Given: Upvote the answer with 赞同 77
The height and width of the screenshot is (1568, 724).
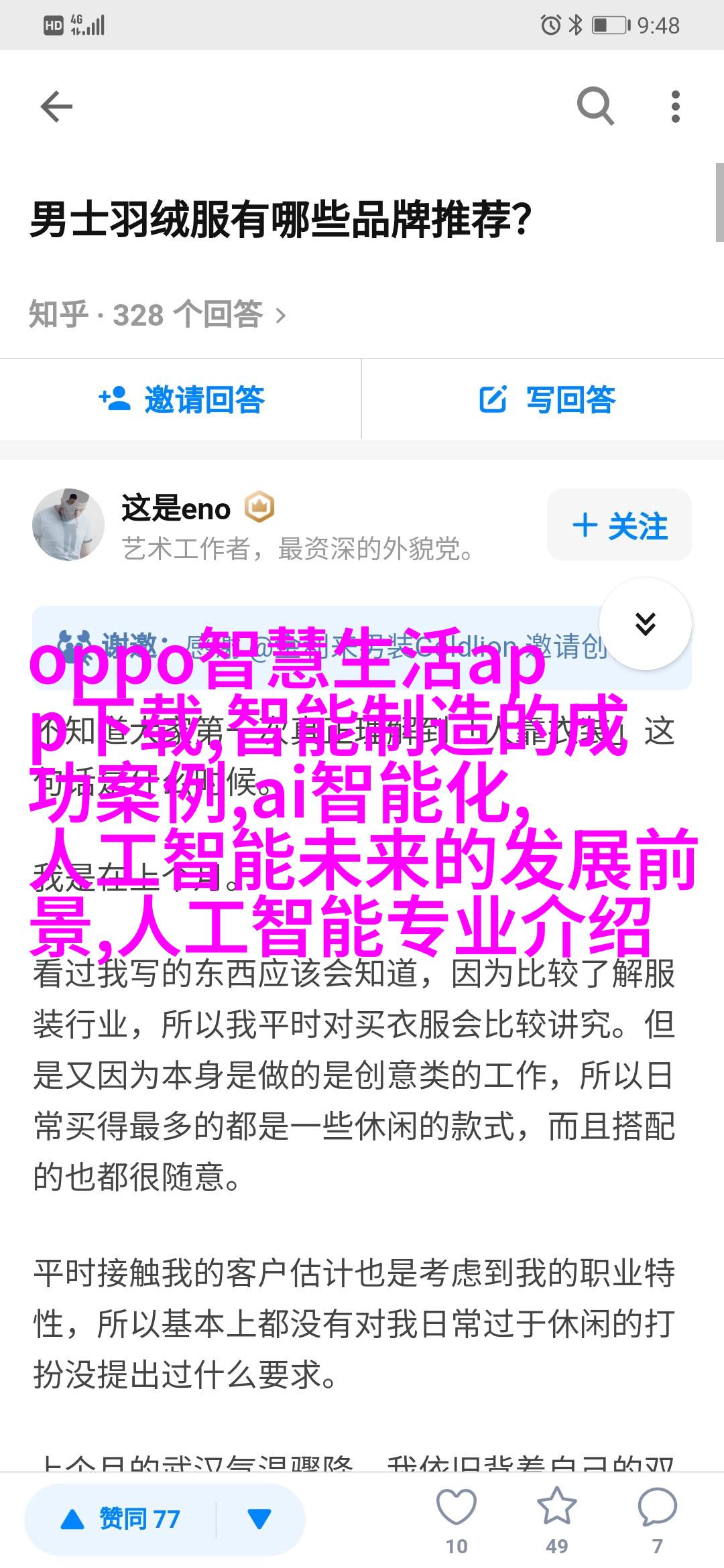Looking at the screenshot, I should point(122,1519).
